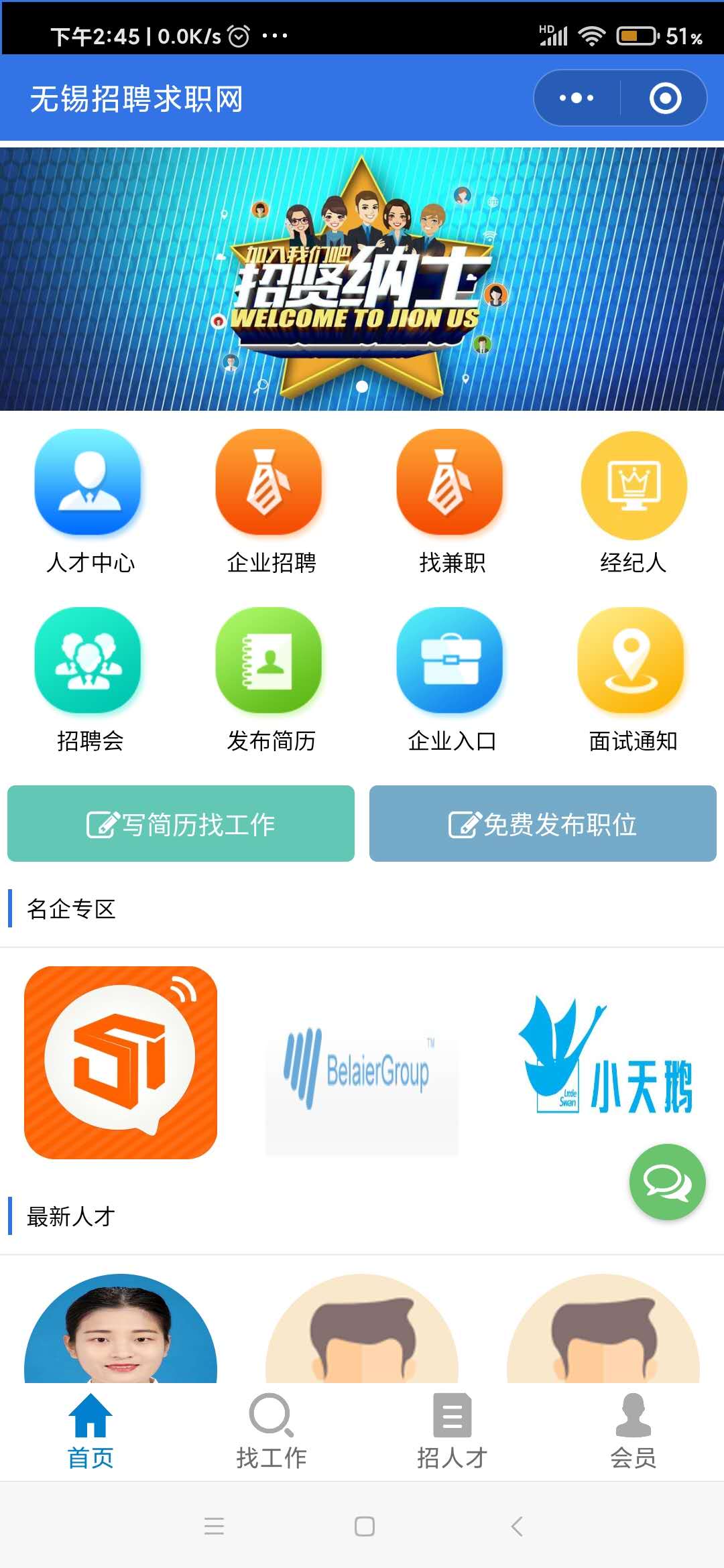Viewport: 724px width, 1568px height.
Task: Open the mini program more options menu
Action: [577, 98]
